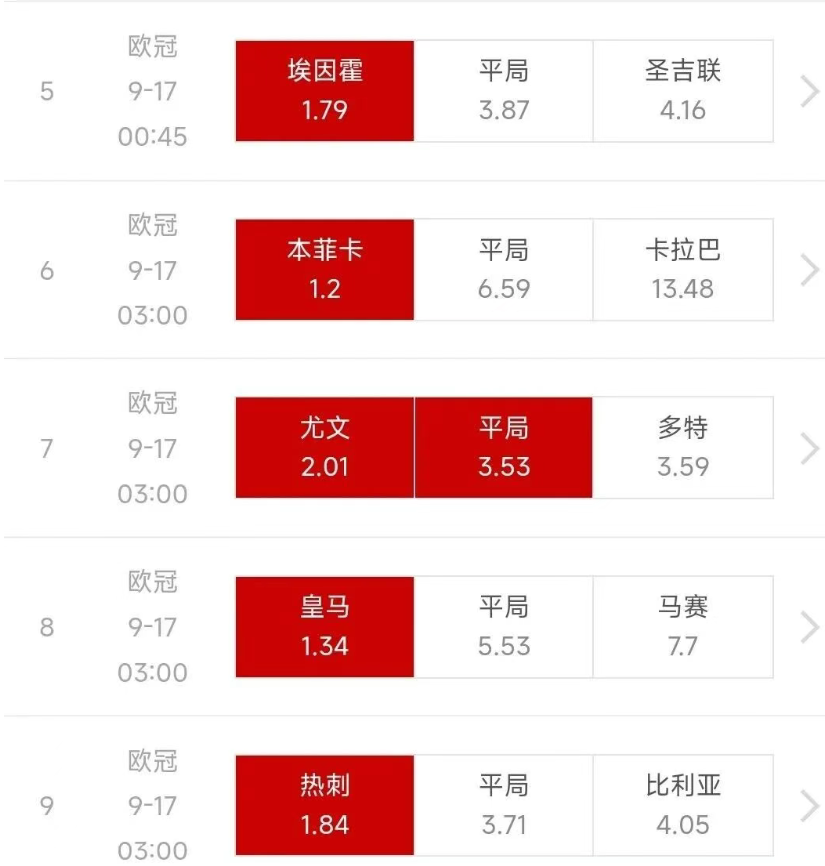
Task: Choose 圣吉联 at odds 4.16
Action: [683, 91]
